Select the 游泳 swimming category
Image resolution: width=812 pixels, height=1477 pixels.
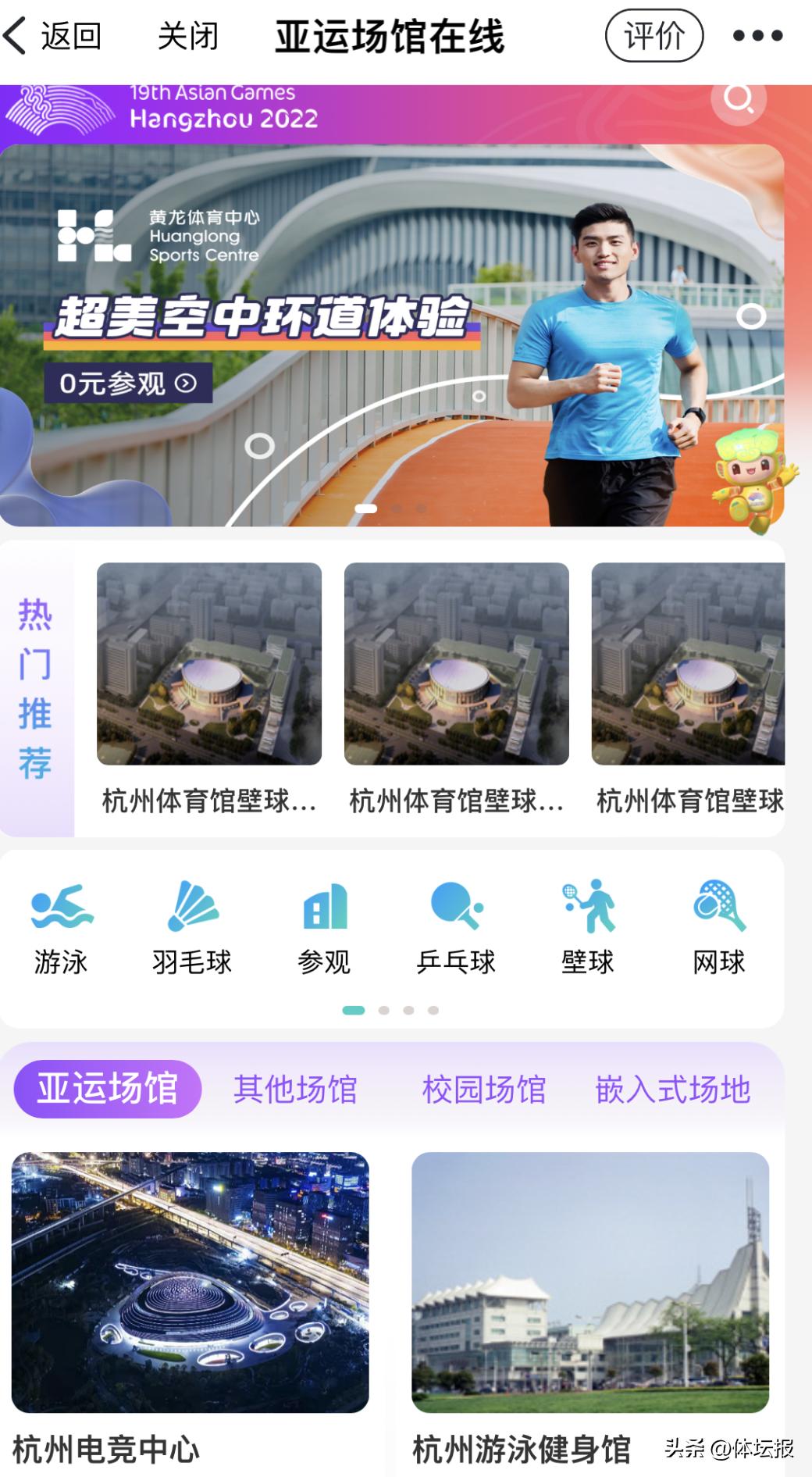(x=61, y=927)
